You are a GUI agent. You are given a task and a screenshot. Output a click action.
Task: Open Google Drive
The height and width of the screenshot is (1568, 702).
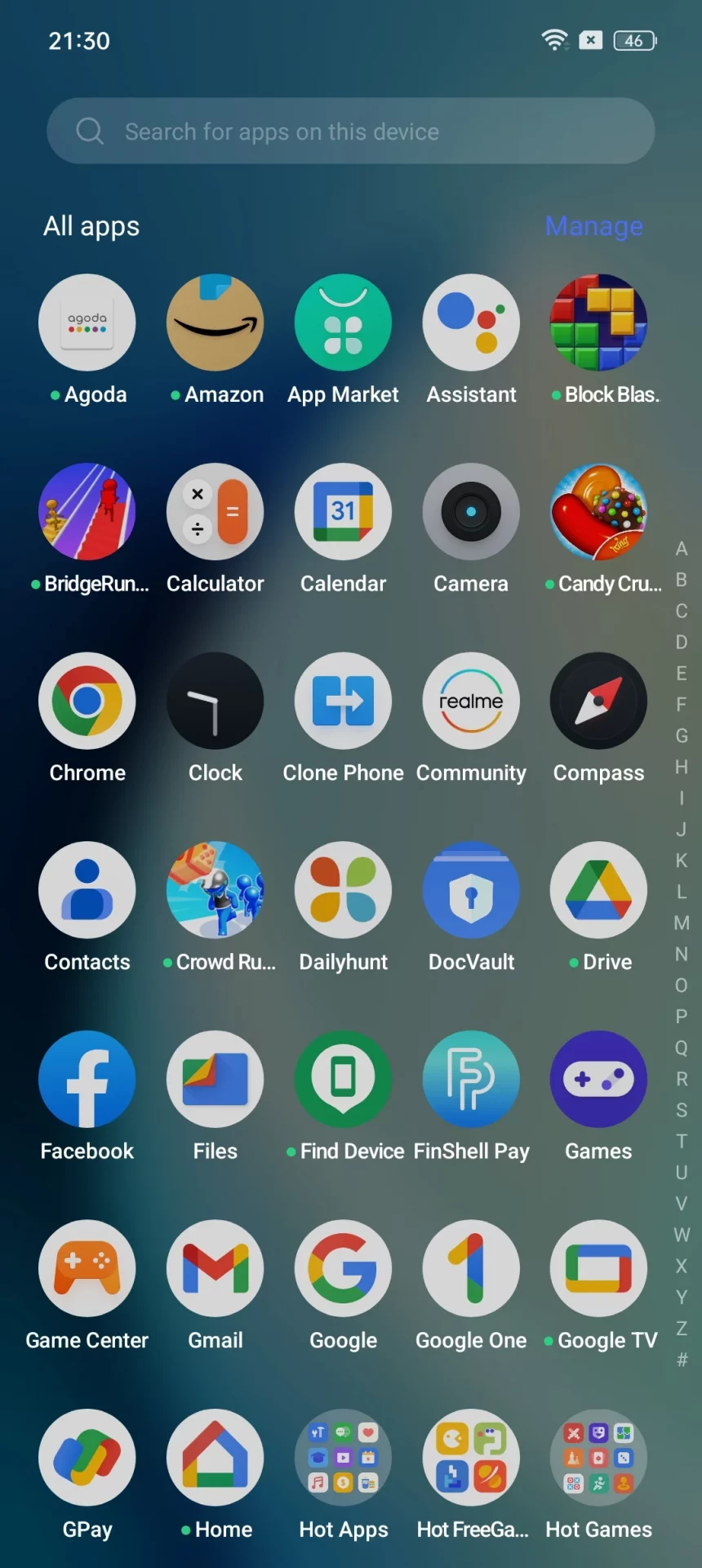[x=598, y=890]
